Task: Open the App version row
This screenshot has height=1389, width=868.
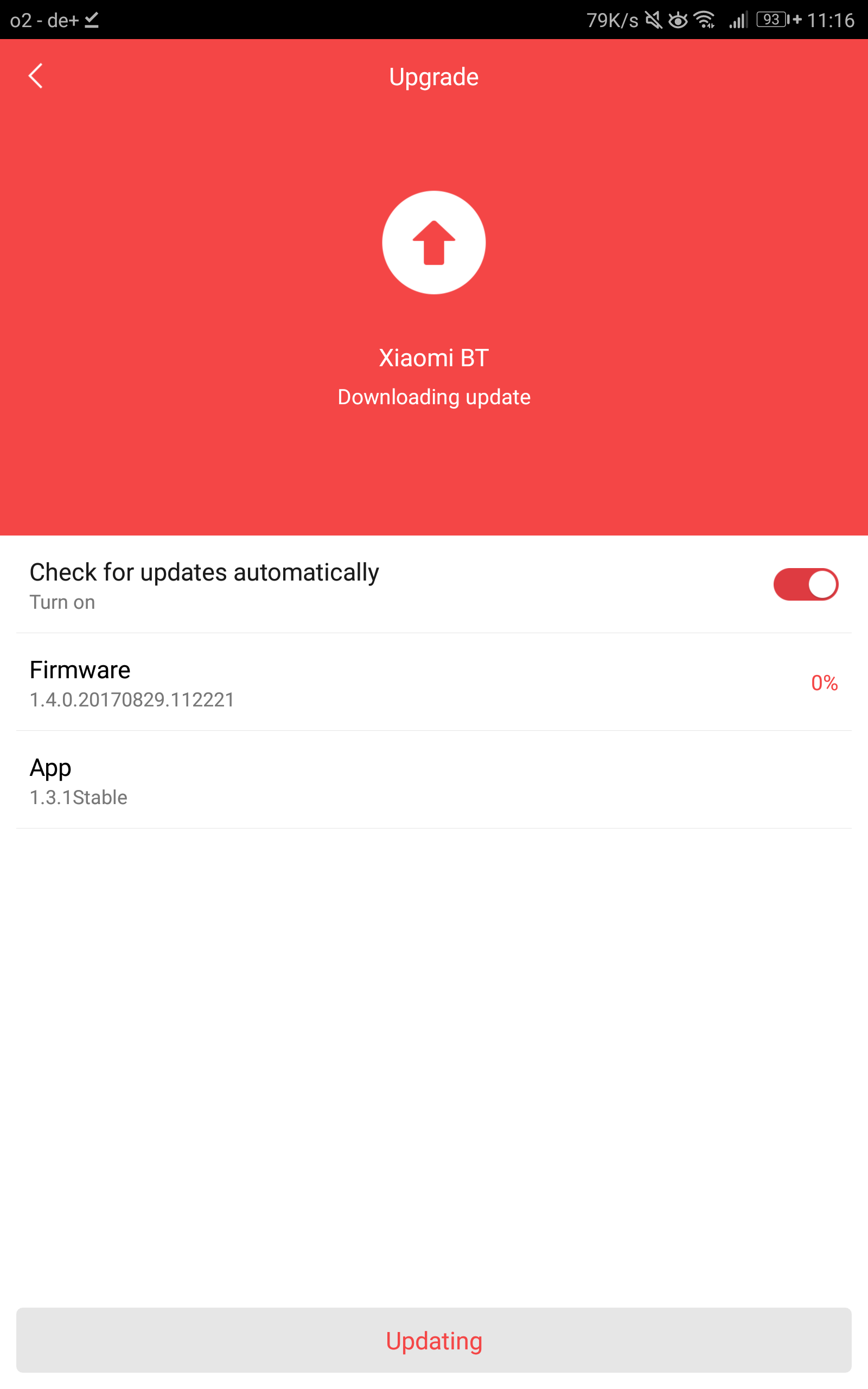Action: [x=433, y=780]
